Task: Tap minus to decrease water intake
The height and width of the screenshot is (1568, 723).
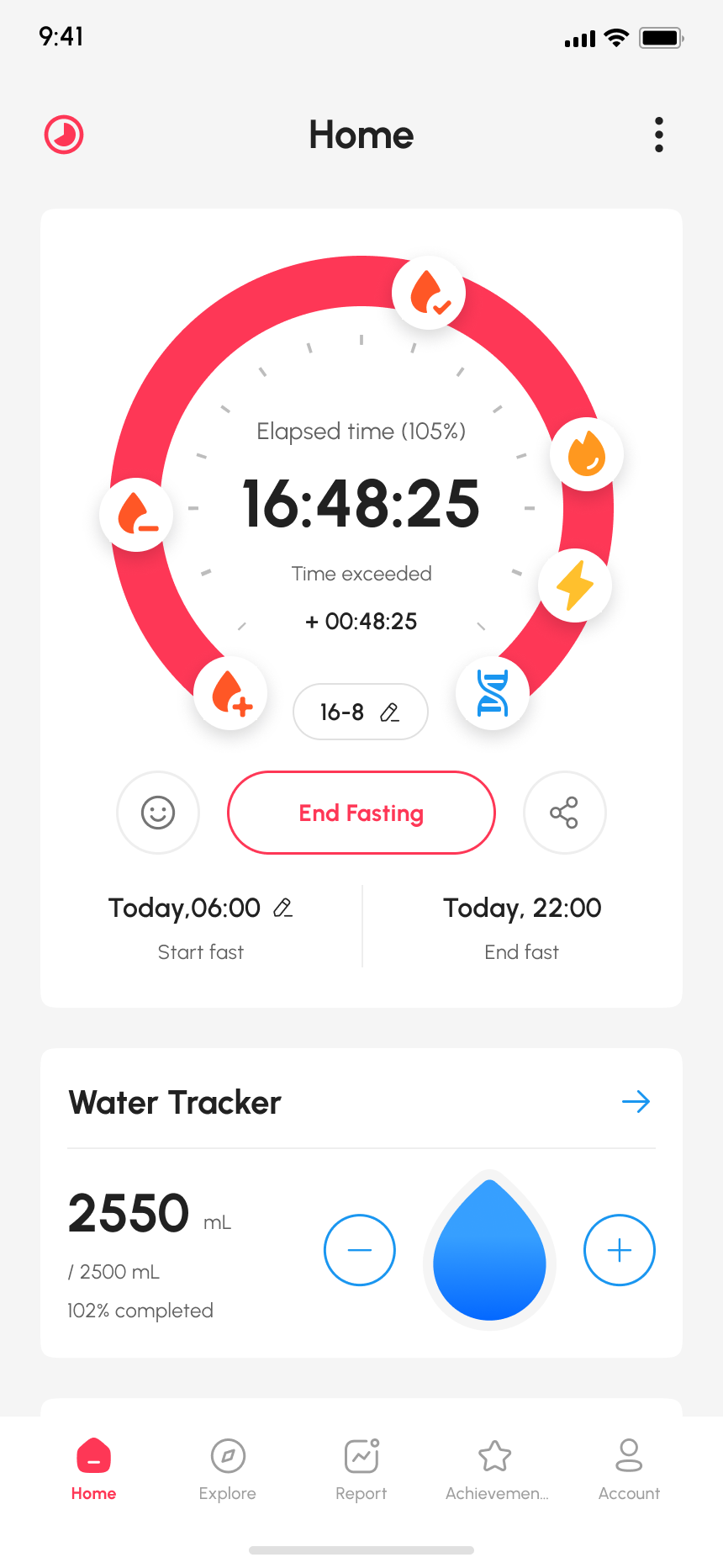Action: tap(360, 1250)
